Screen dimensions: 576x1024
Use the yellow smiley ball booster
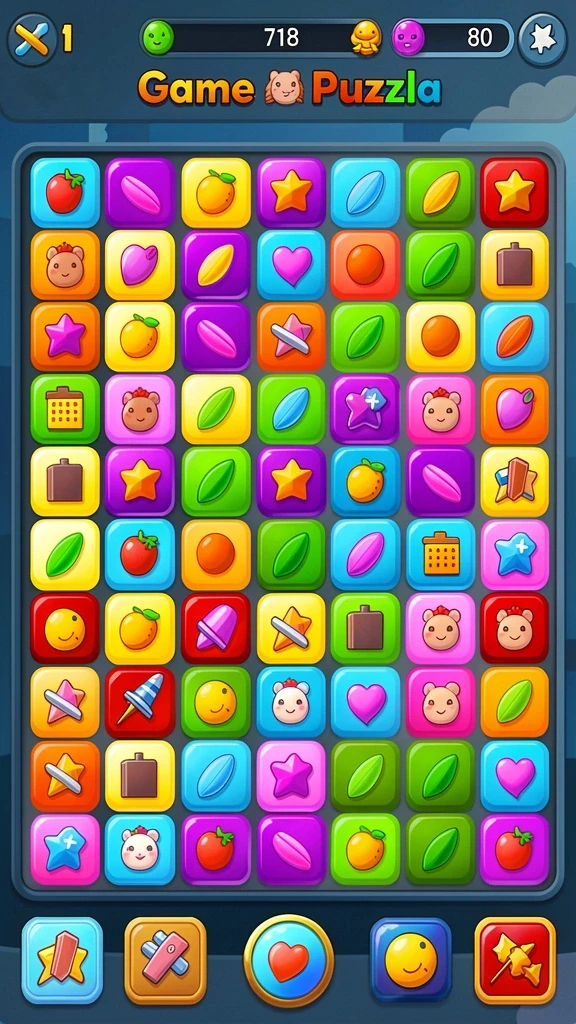(411, 959)
